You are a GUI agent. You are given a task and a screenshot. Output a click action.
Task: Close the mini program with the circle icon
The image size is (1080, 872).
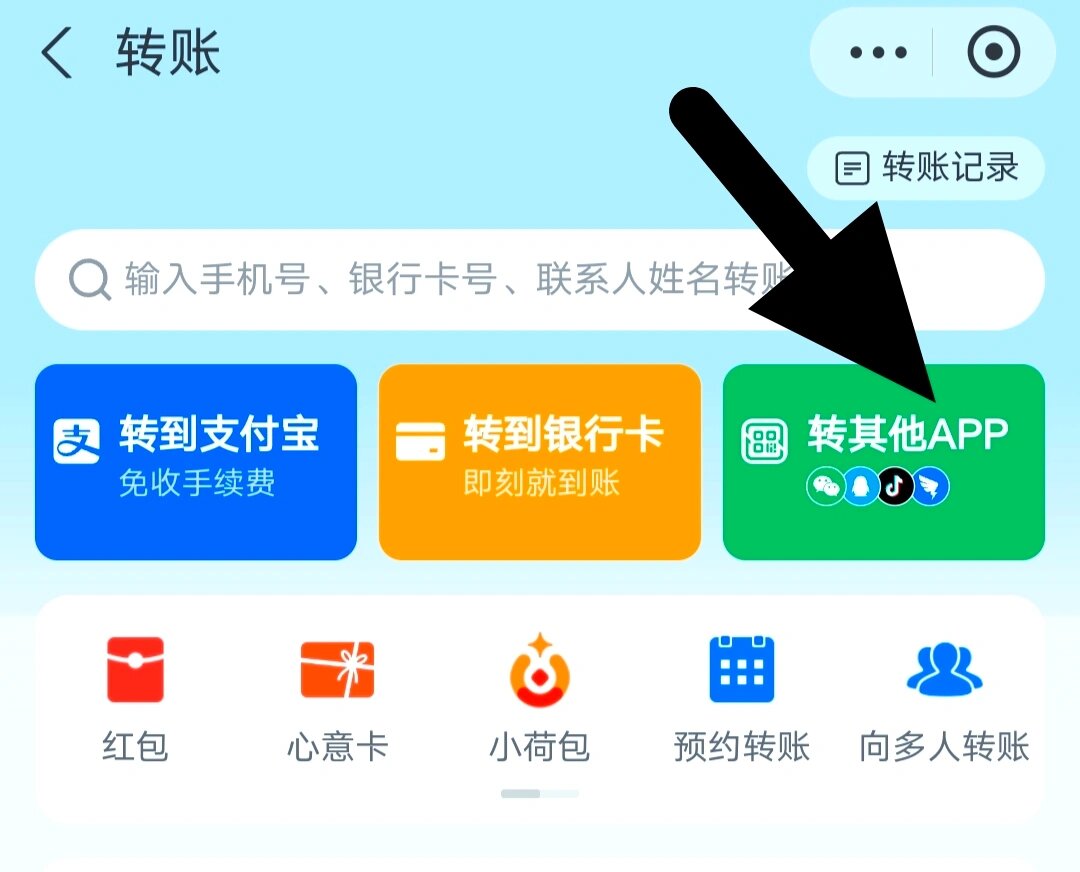[993, 53]
